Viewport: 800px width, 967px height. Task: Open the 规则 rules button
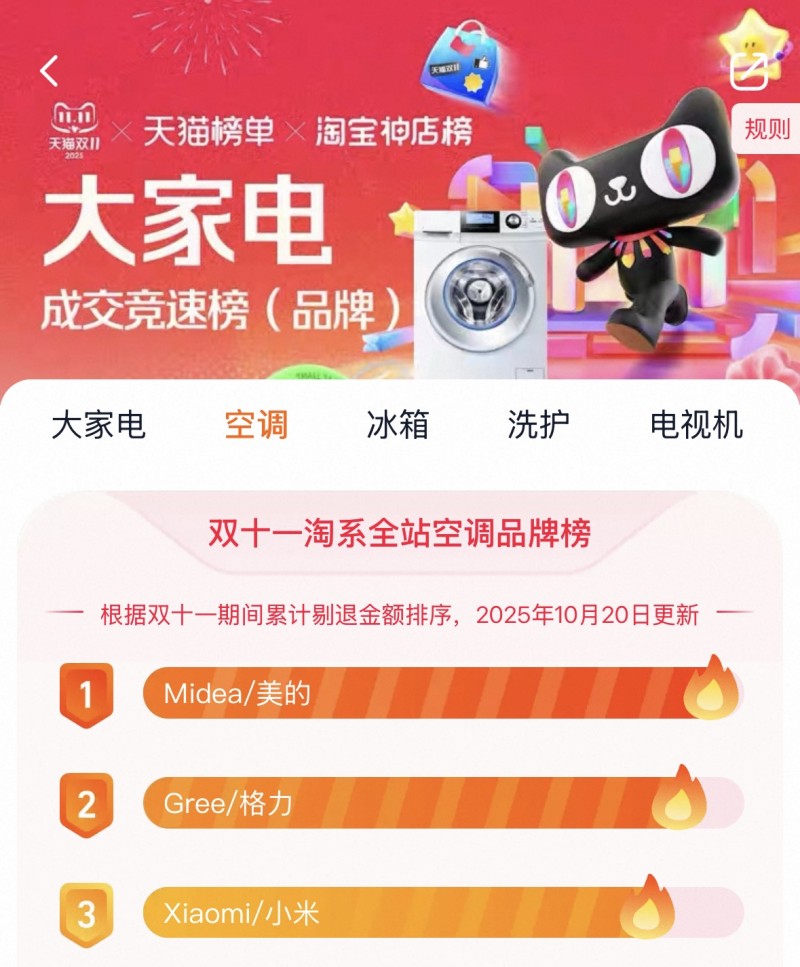[767, 129]
